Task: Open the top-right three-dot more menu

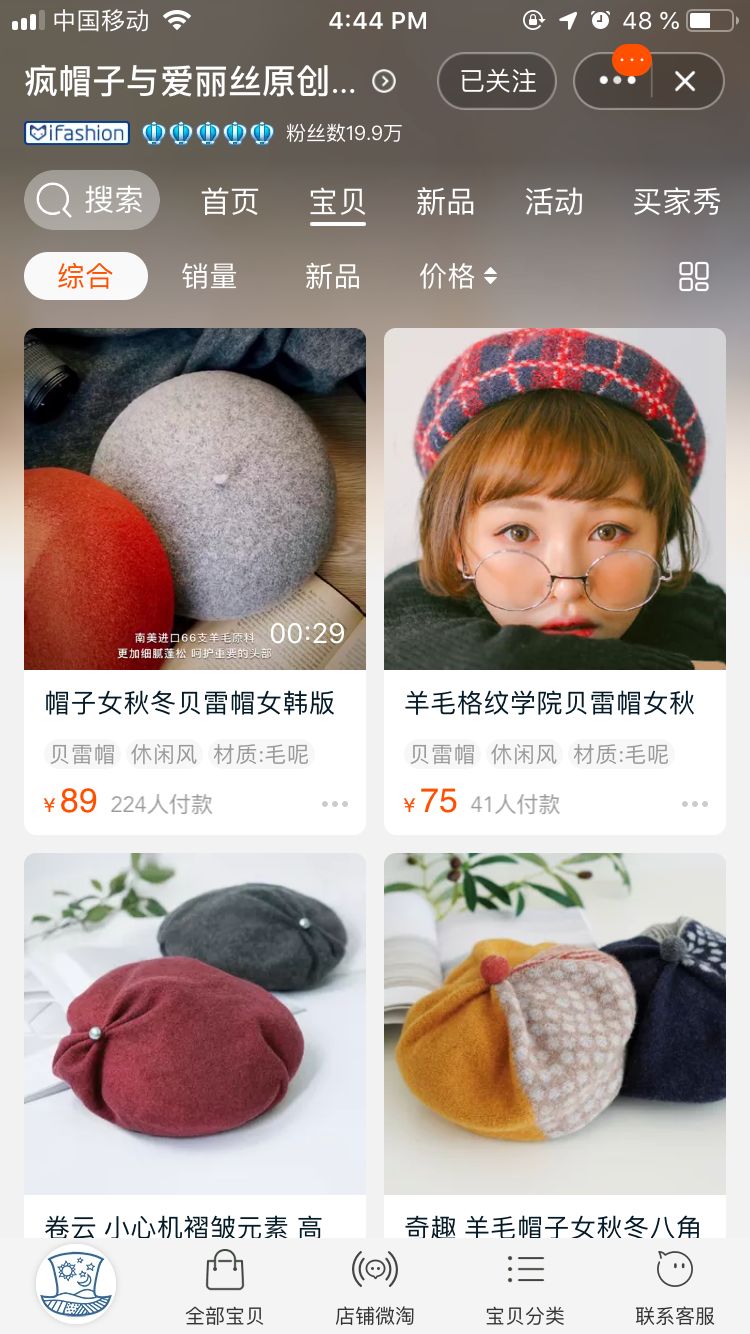Action: pos(617,82)
